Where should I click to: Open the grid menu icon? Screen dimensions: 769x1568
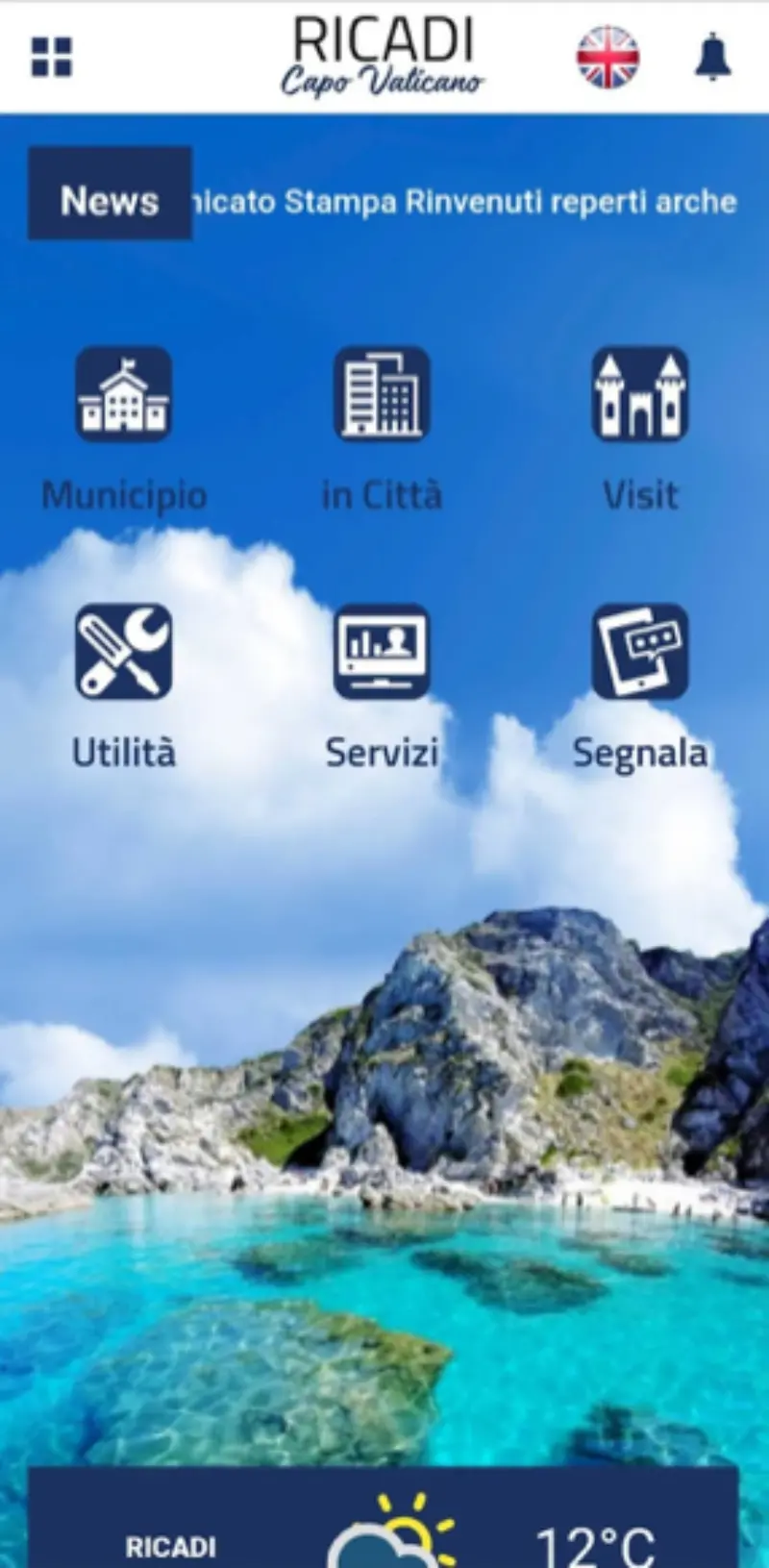coord(52,57)
